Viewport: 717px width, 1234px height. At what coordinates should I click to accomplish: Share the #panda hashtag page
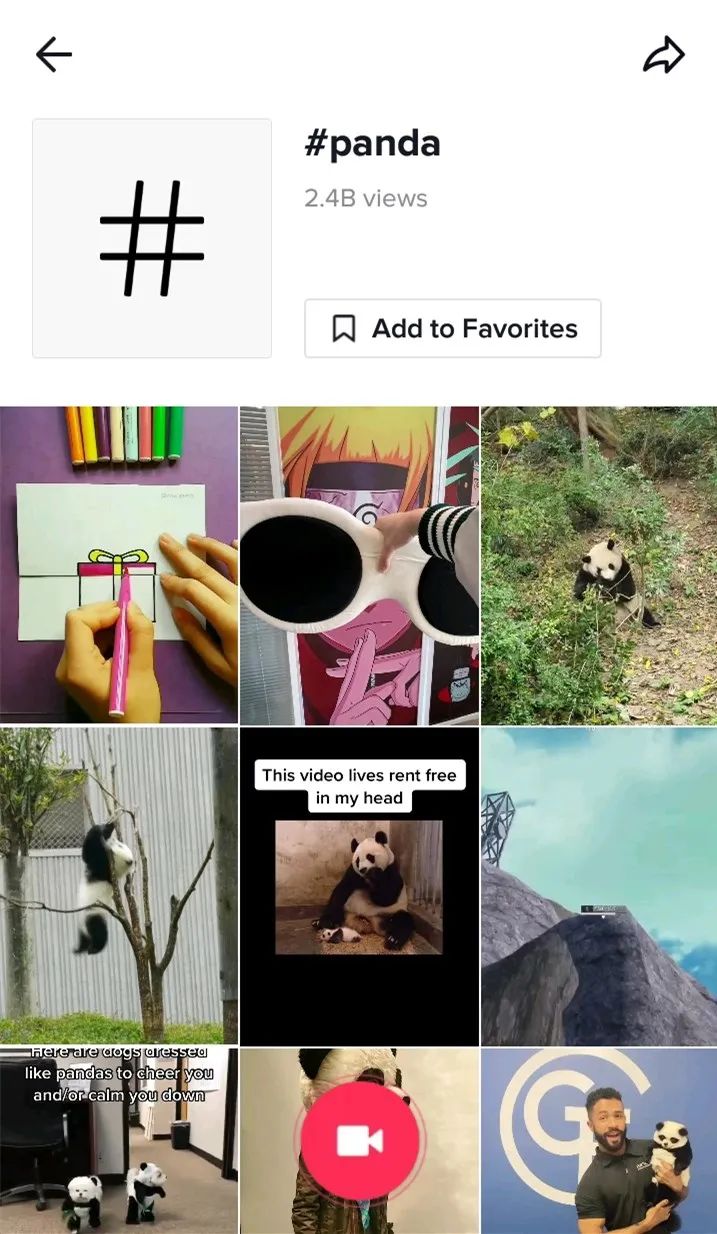click(663, 56)
